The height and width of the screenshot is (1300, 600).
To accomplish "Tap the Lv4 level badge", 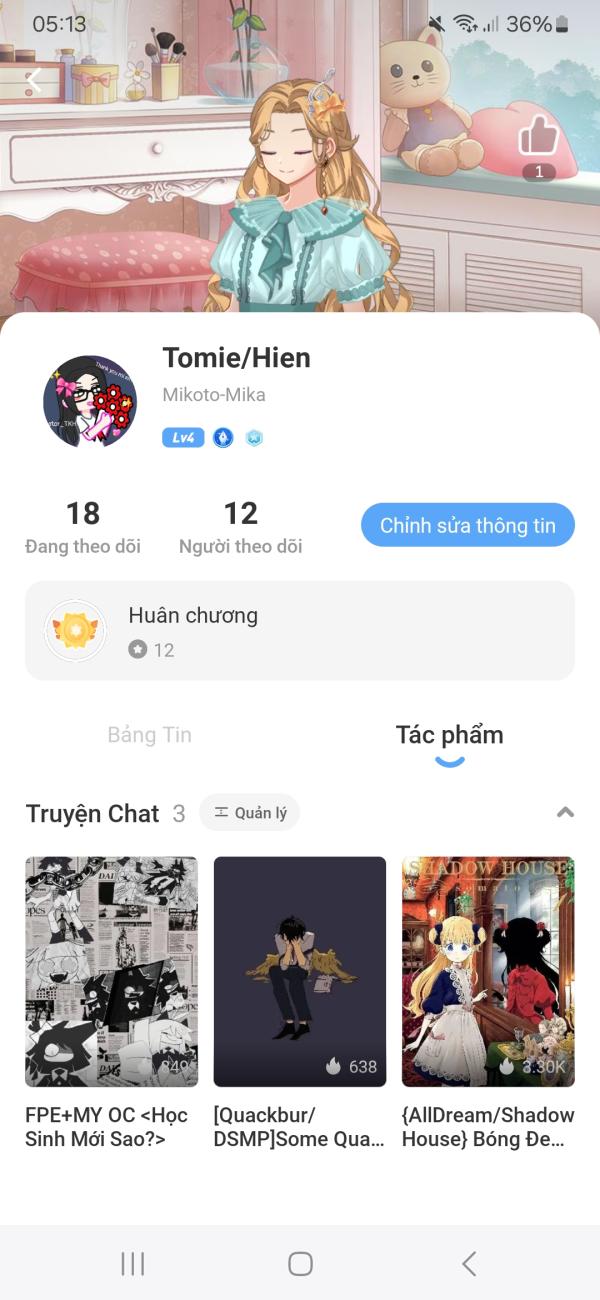I will [183, 438].
